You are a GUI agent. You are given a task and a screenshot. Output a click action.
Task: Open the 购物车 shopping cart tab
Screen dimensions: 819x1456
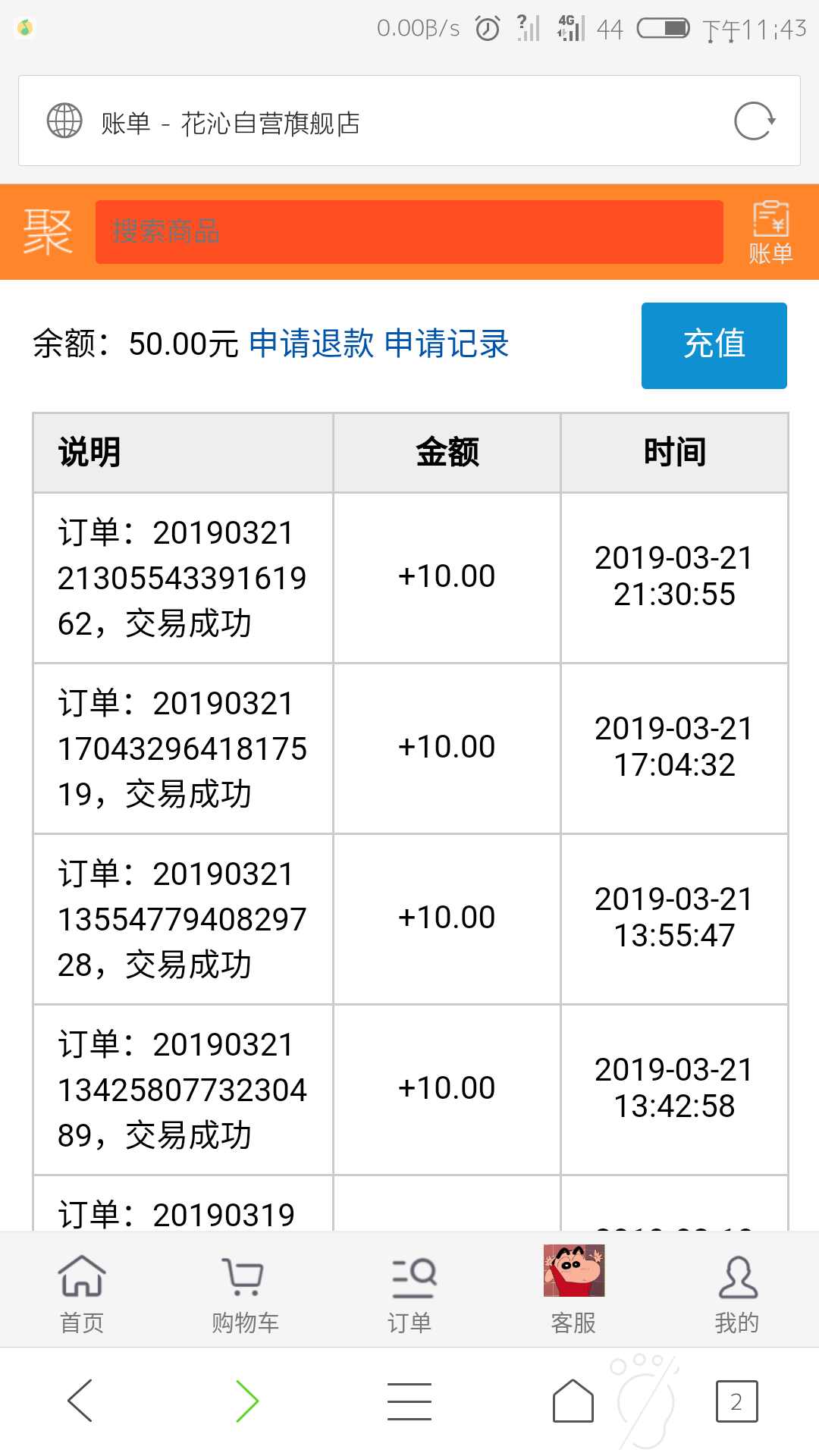(x=245, y=1292)
